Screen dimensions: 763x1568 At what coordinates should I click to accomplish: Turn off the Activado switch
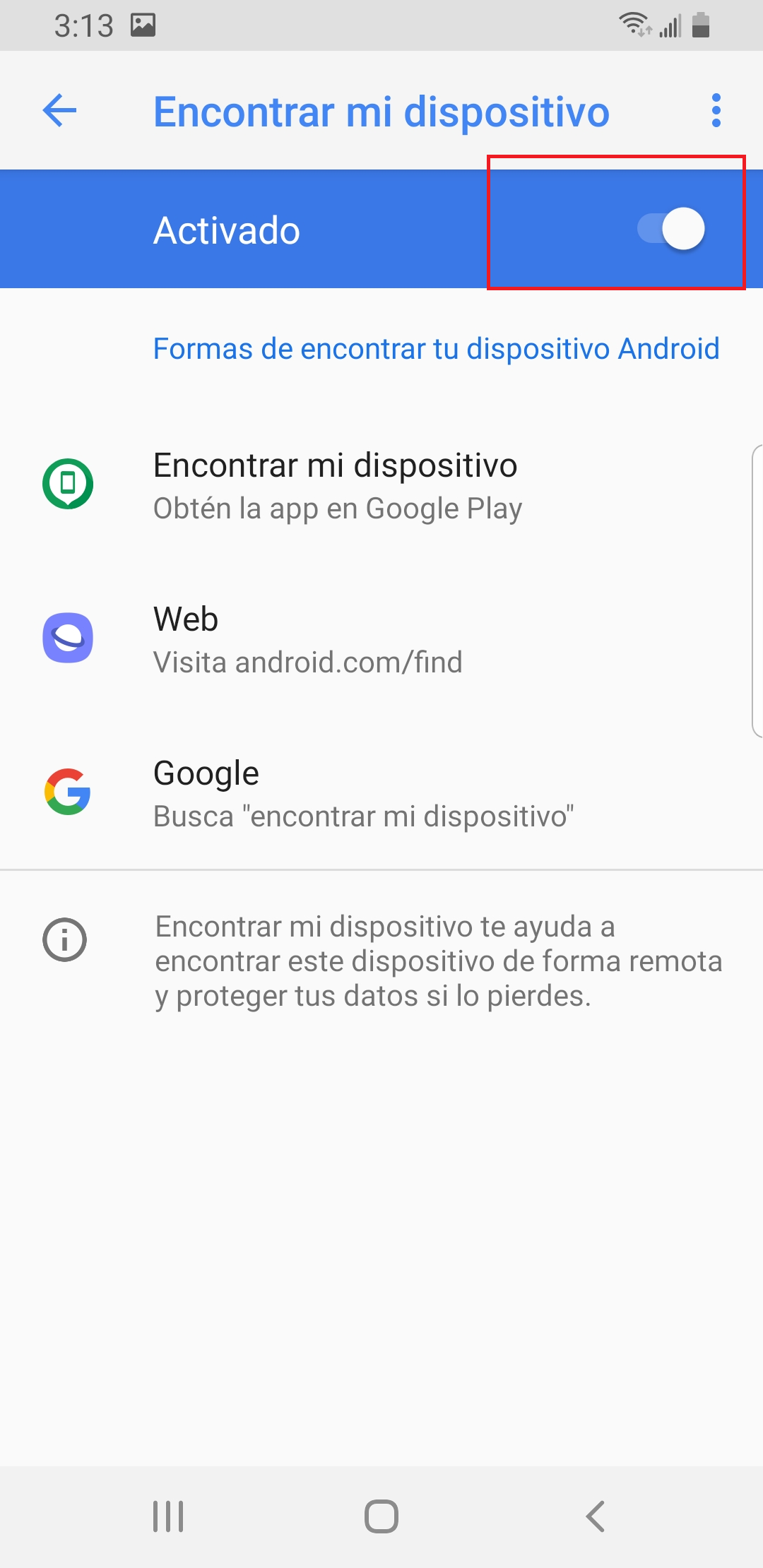671,229
